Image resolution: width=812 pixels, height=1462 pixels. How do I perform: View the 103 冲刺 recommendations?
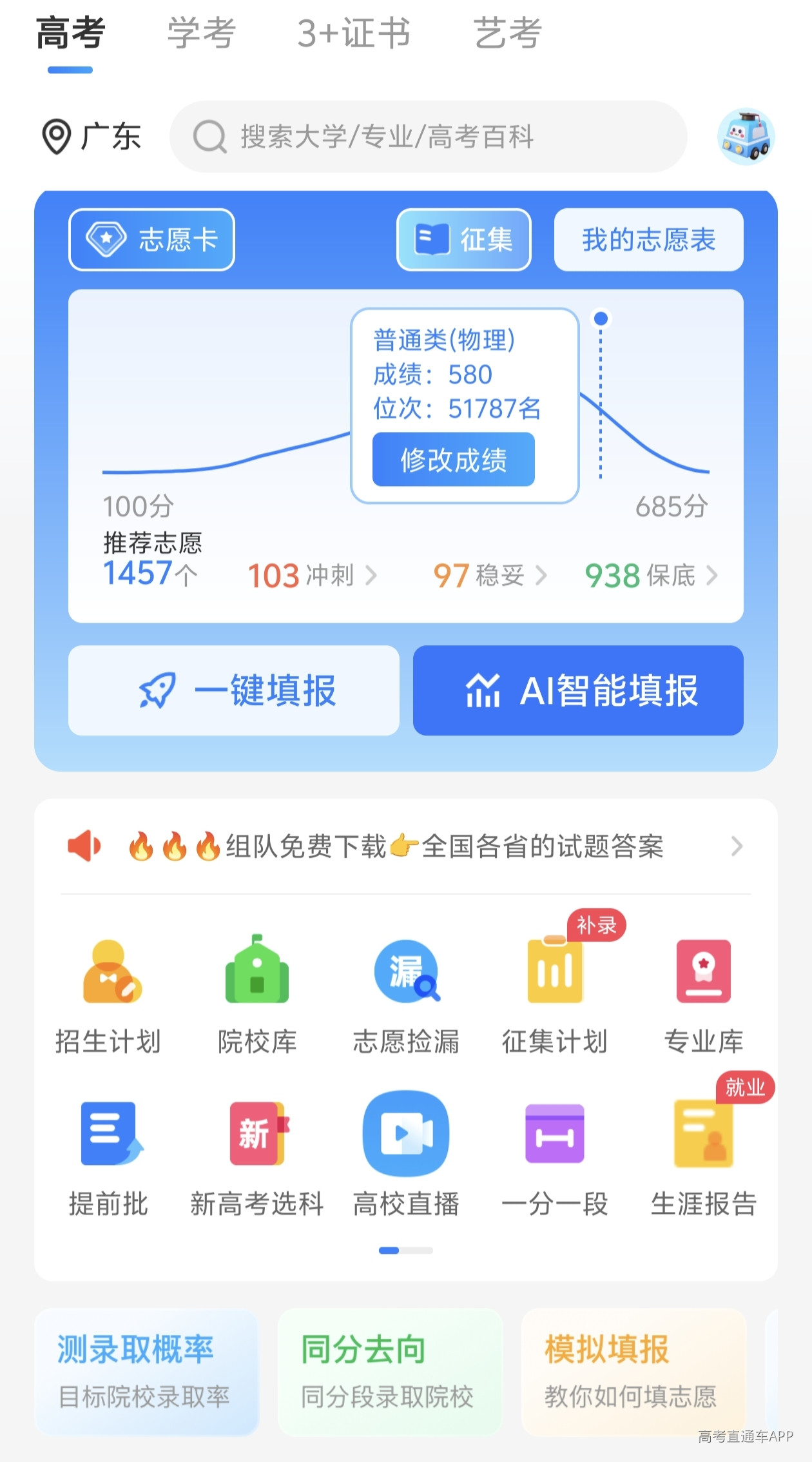312,575
